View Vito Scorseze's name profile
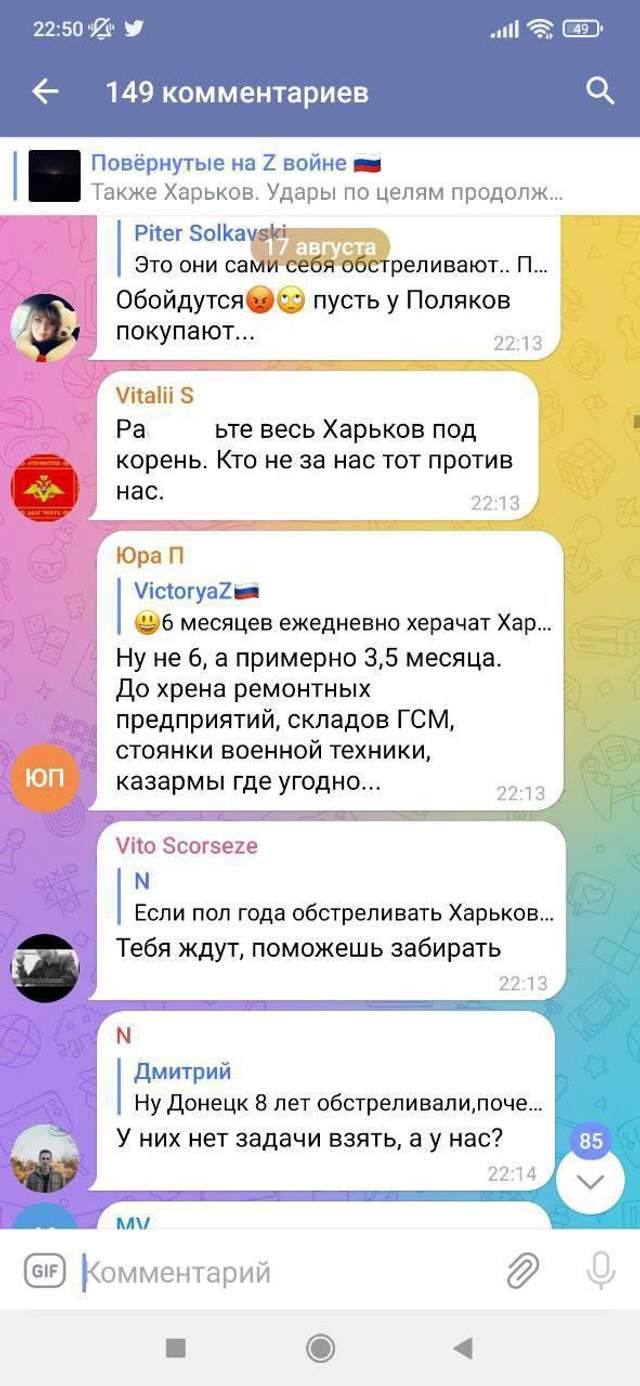640x1386 pixels. (187, 845)
